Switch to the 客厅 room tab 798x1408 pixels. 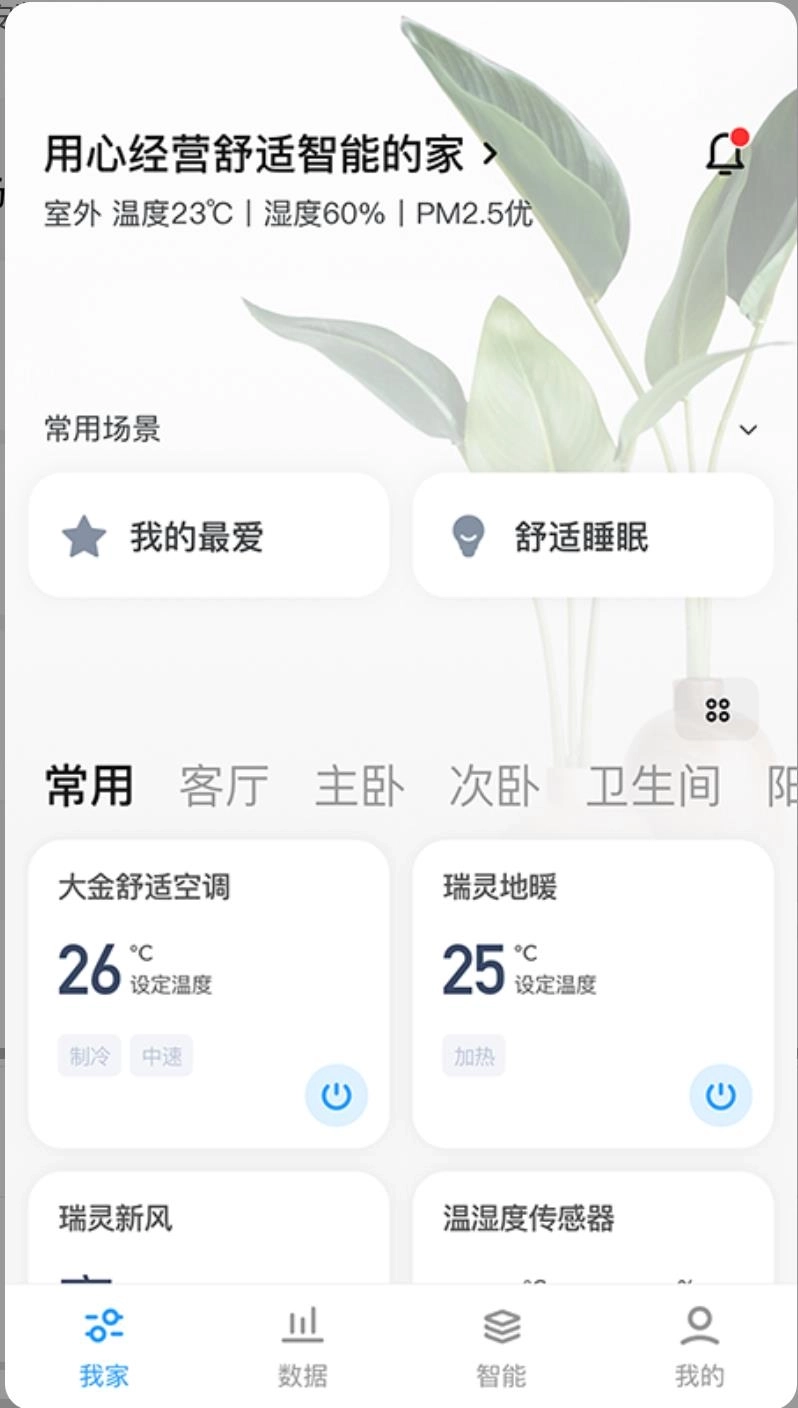tap(224, 786)
